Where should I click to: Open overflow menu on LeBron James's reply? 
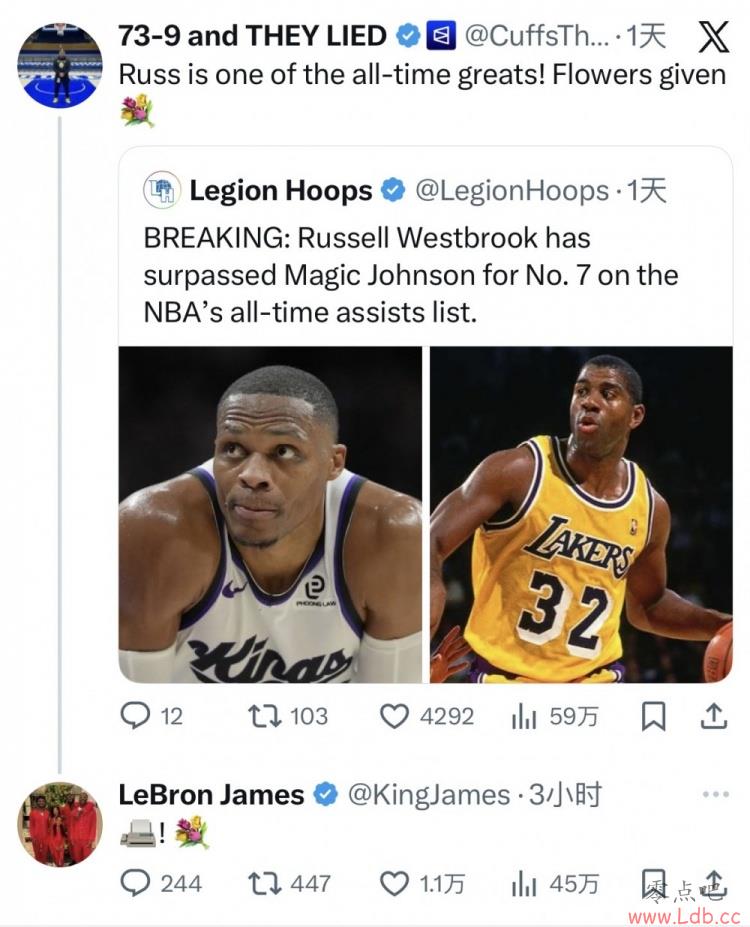(x=716, y=795)
